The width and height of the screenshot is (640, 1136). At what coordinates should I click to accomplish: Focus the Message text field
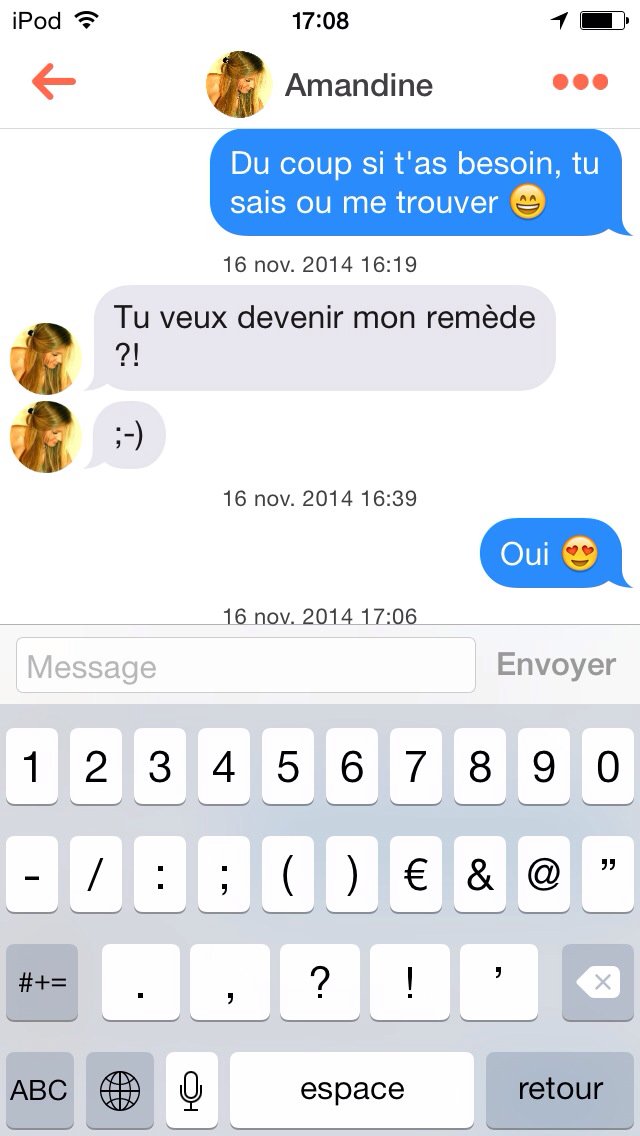click(x=245, y=666)
